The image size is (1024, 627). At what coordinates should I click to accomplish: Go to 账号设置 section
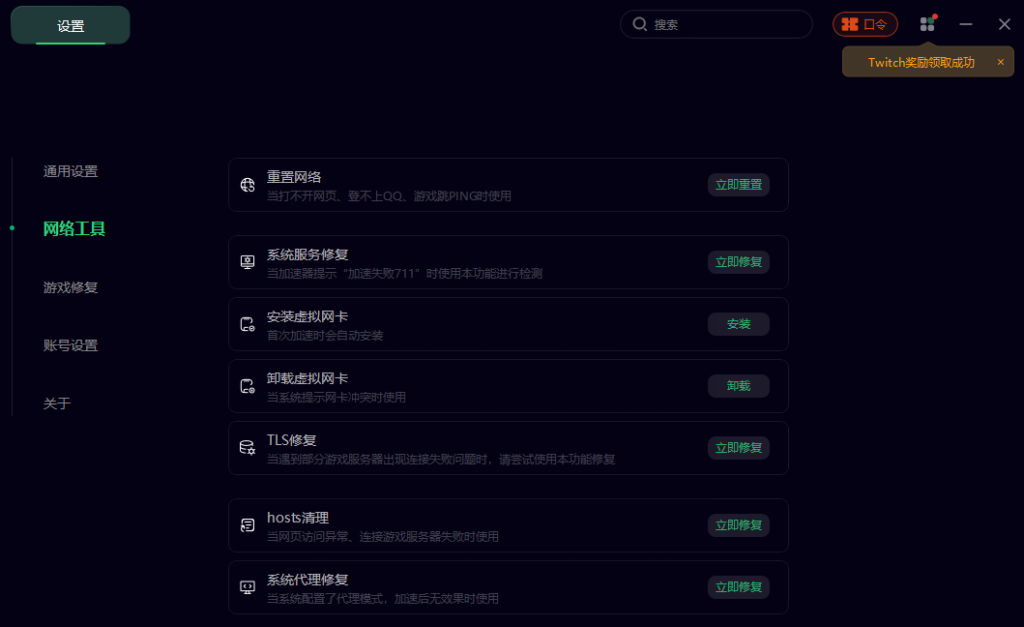(70, 345)
